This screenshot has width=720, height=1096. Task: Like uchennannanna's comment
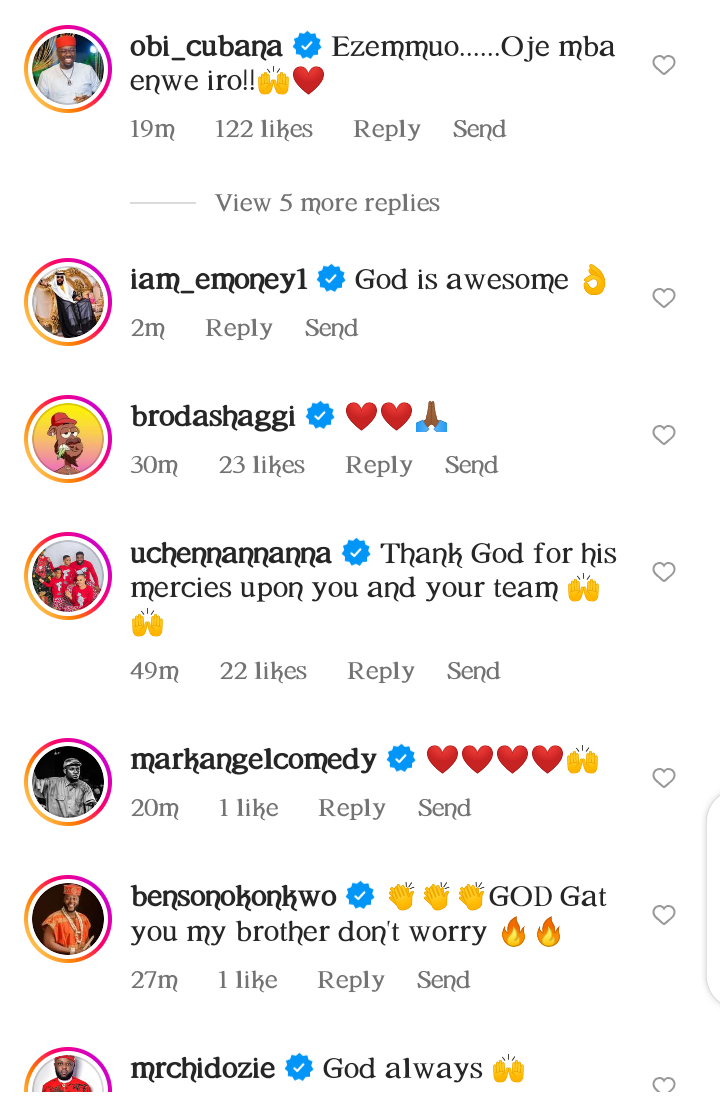point(664,572)
